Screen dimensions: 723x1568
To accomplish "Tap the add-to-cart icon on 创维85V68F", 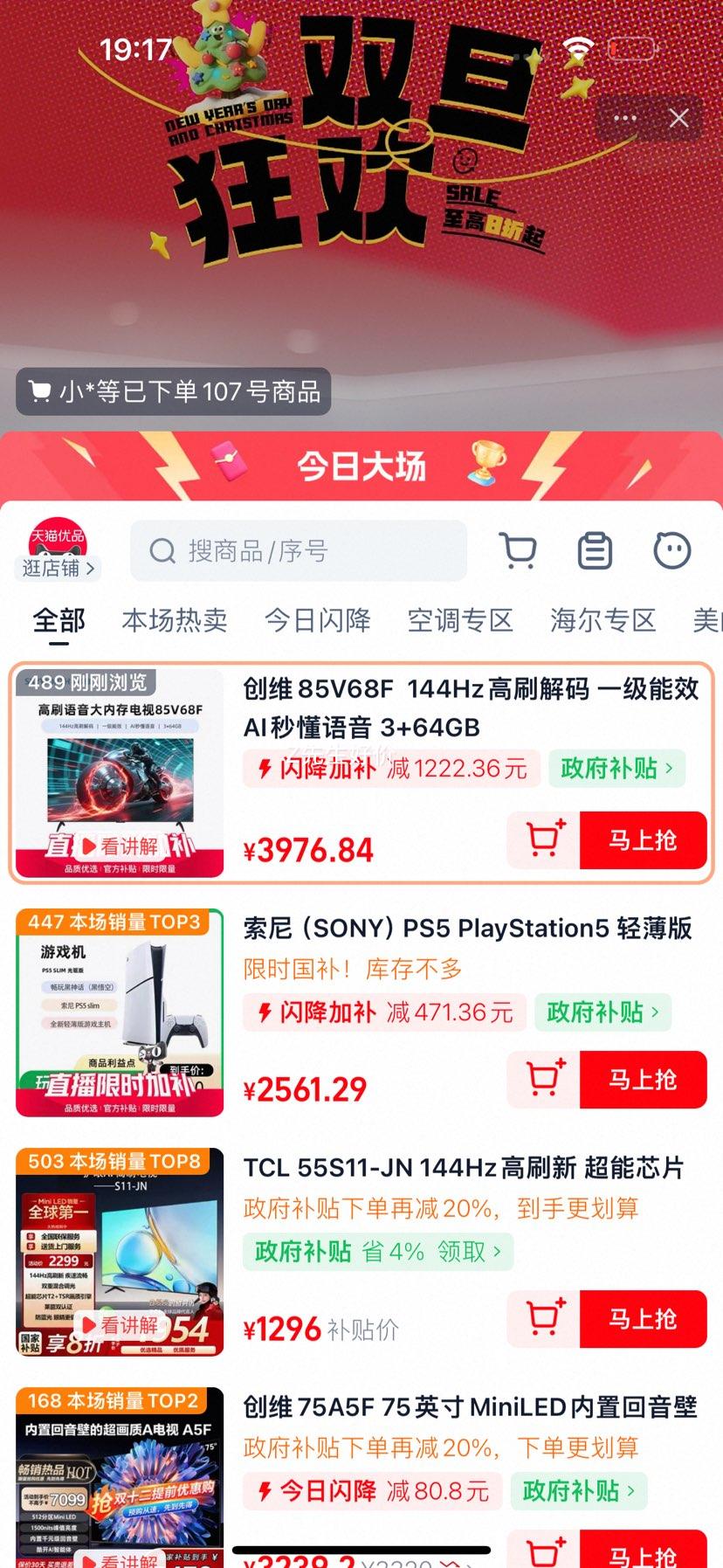I will (543, 840).
